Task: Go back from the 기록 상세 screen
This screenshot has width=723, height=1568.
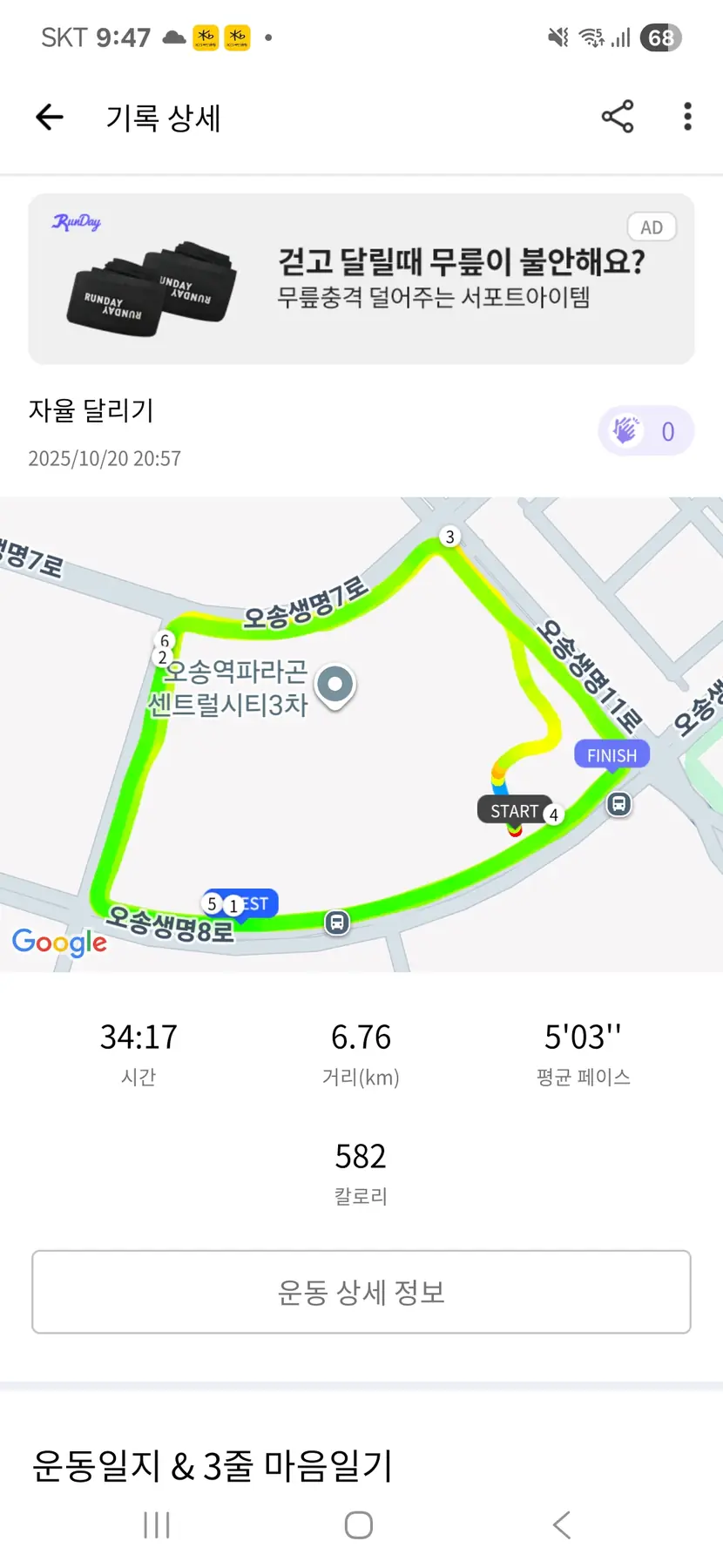Action: 50,117
